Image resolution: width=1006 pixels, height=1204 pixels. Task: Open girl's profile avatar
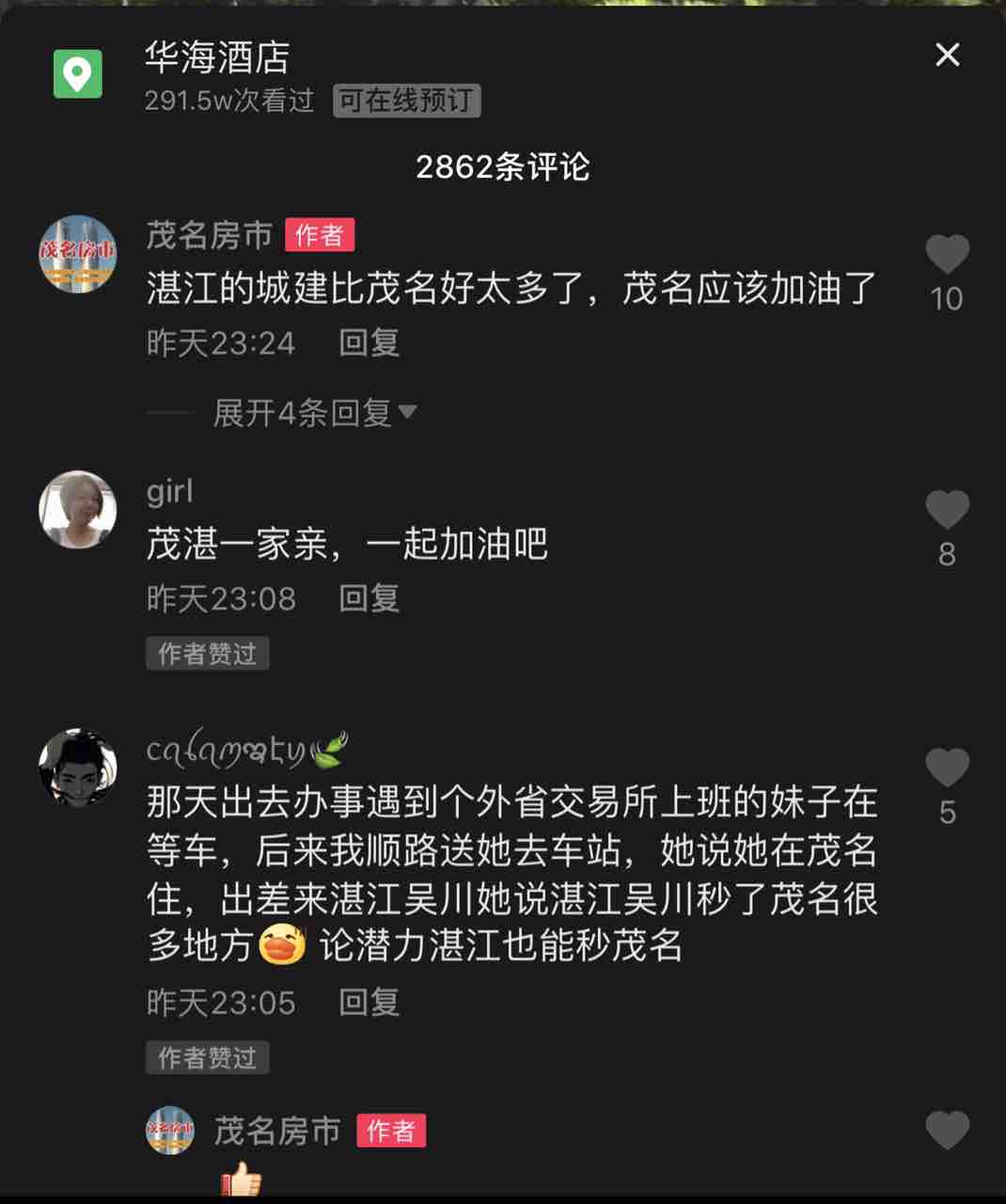point(78,510)
